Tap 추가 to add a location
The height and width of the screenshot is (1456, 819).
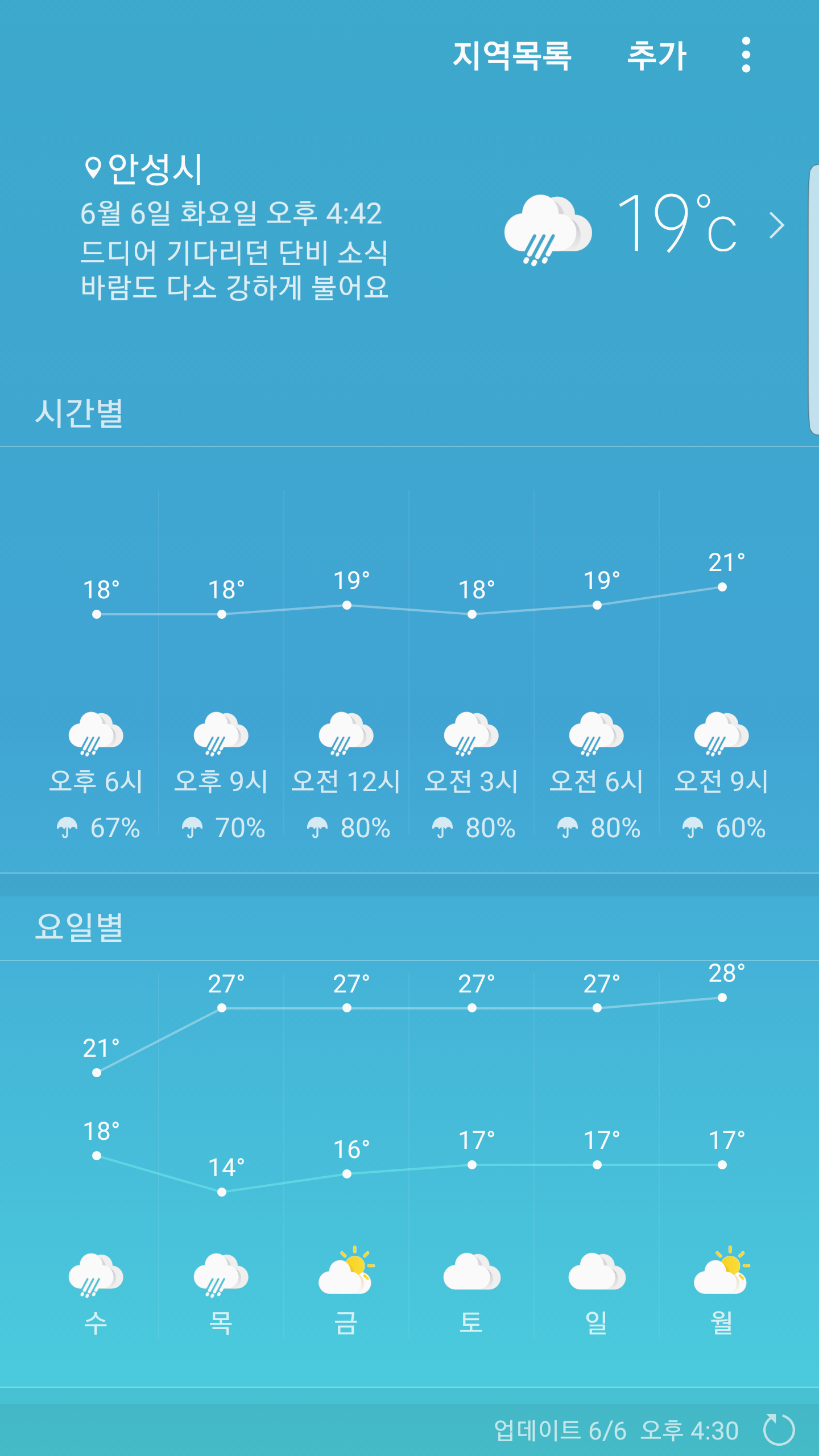657,56
